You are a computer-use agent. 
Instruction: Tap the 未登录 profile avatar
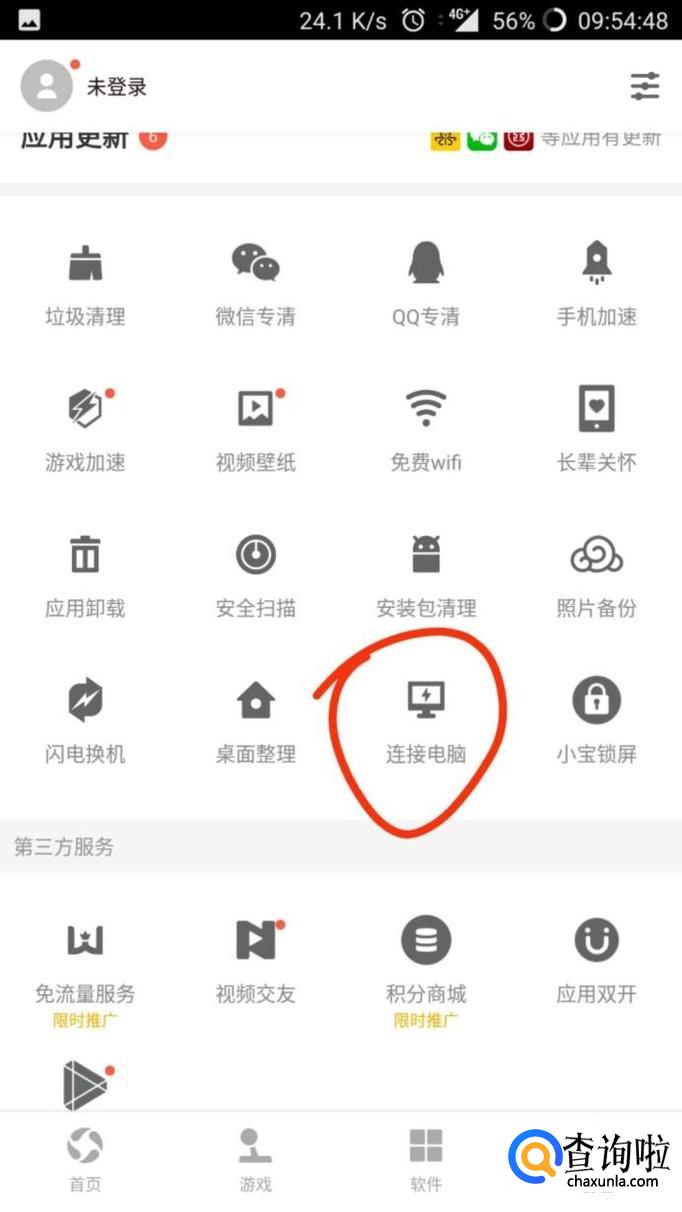[x=47, y=87]
